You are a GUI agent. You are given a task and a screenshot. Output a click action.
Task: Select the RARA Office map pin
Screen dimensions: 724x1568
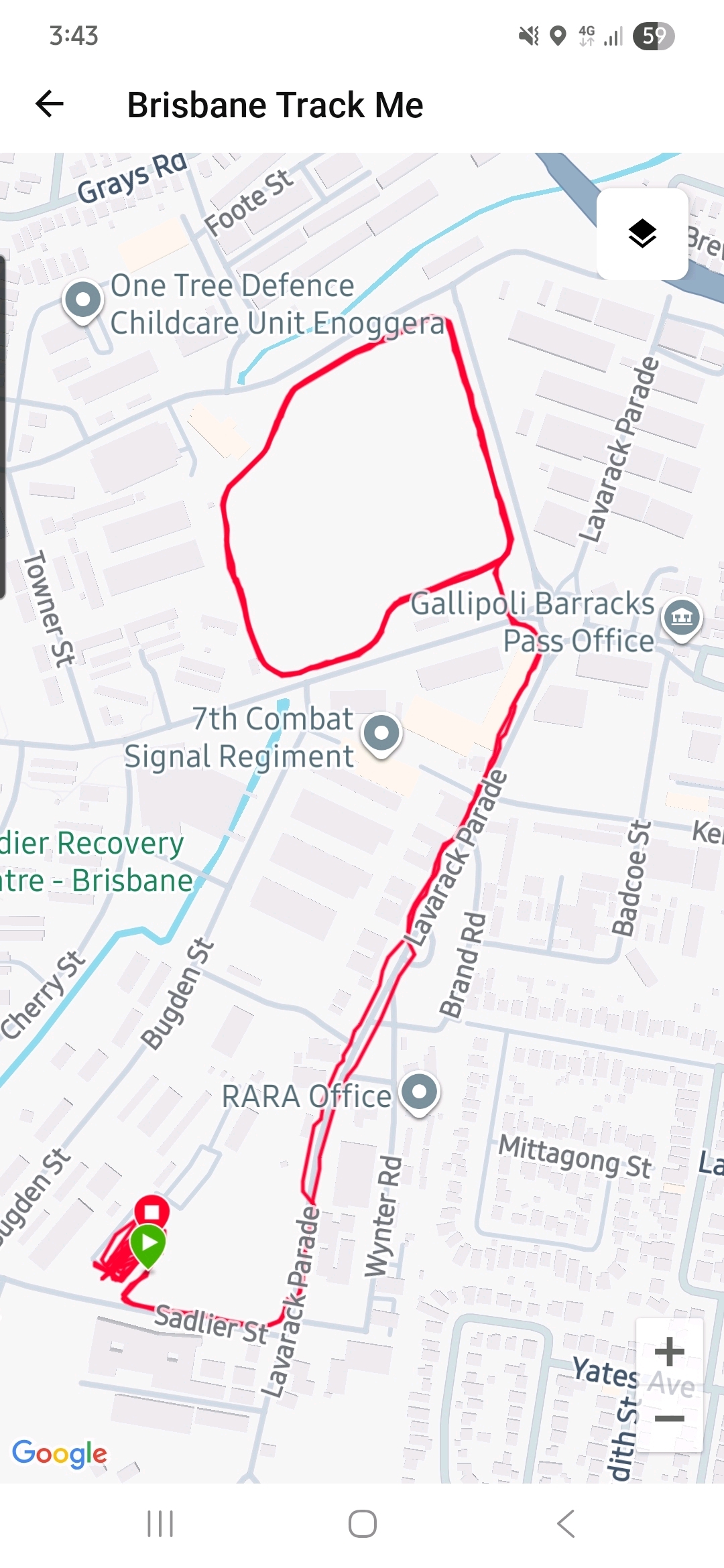point(420,1092)
